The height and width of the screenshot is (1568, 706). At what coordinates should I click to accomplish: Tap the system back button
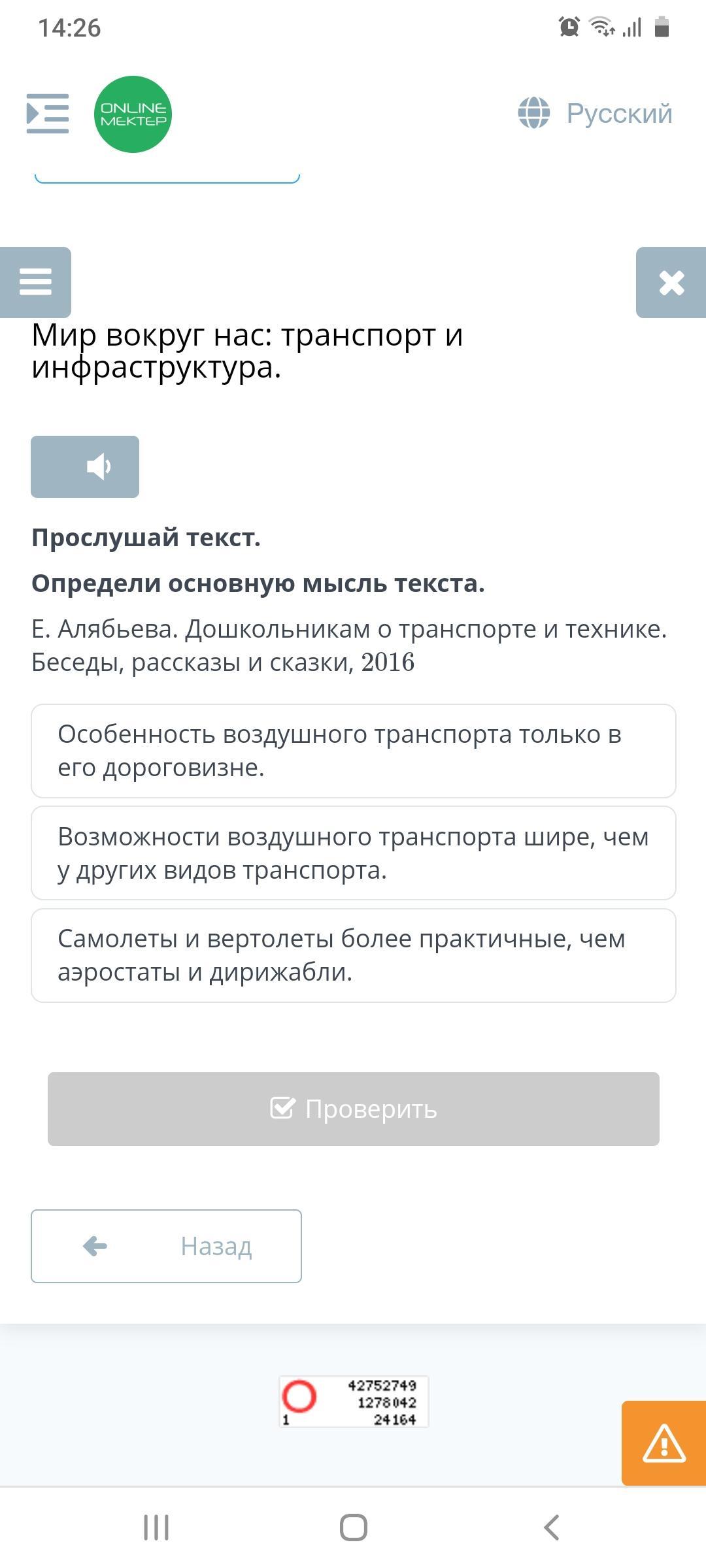coord(551,1527)
